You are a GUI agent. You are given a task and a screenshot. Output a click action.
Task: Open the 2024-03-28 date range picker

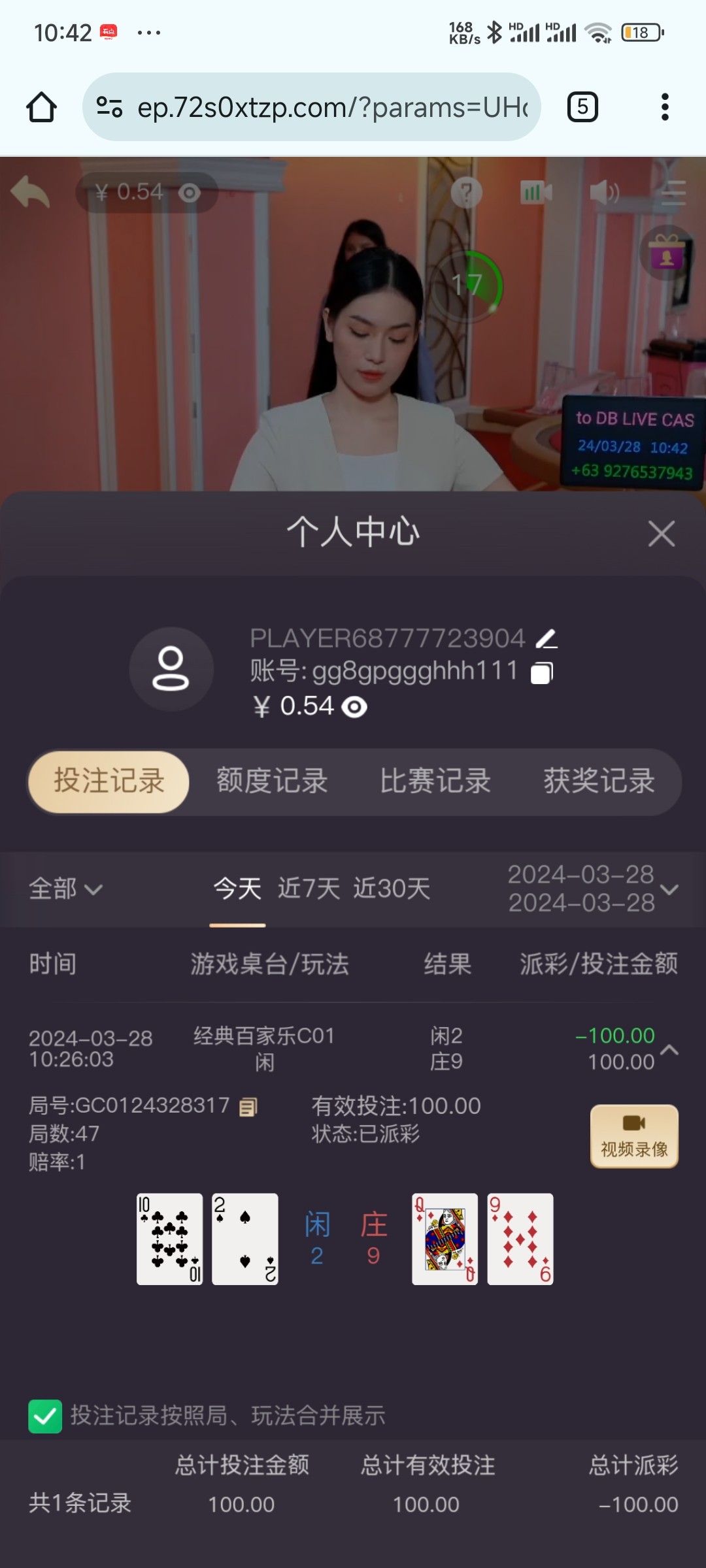592,889
